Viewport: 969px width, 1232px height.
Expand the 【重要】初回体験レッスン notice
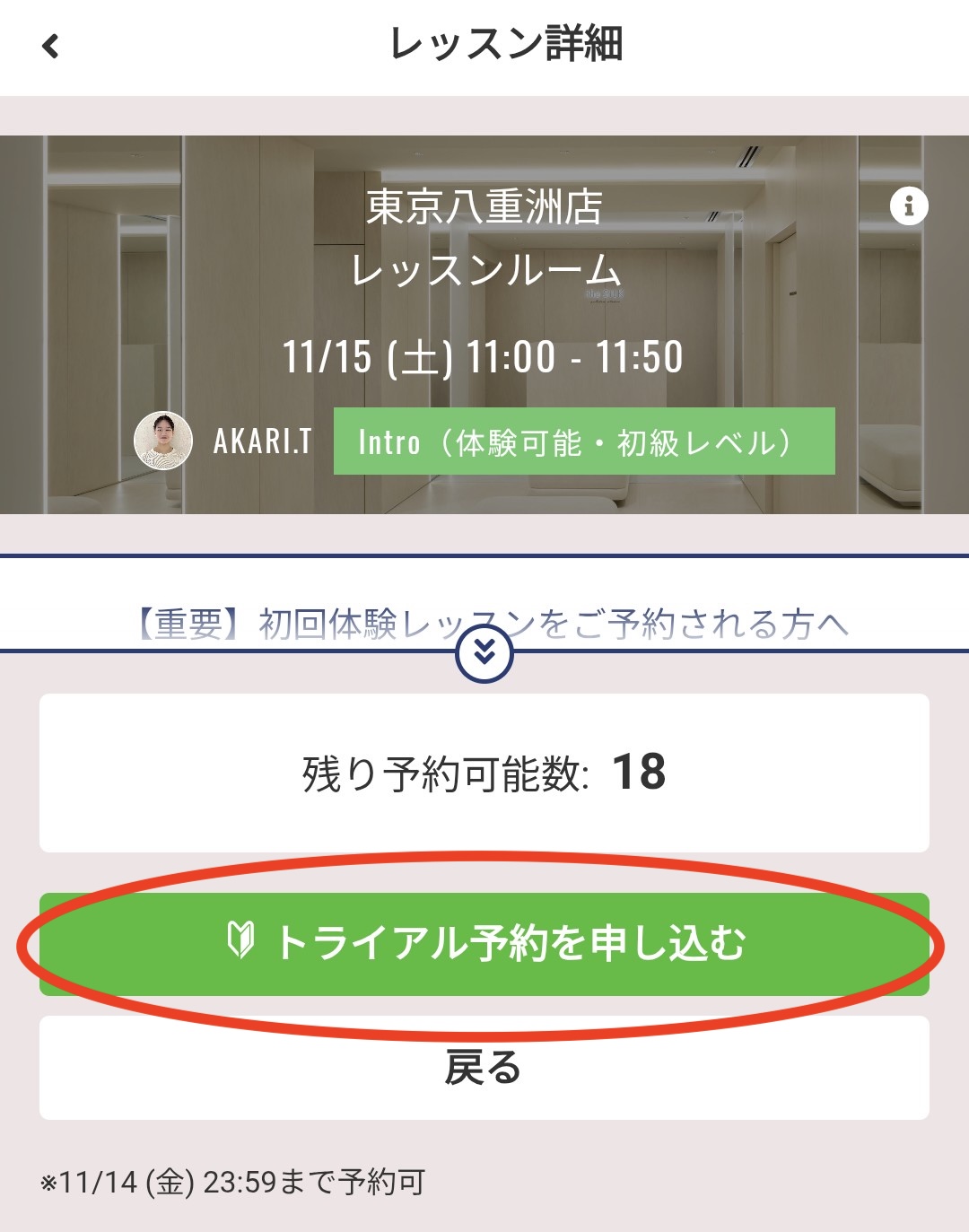point(484,653)
